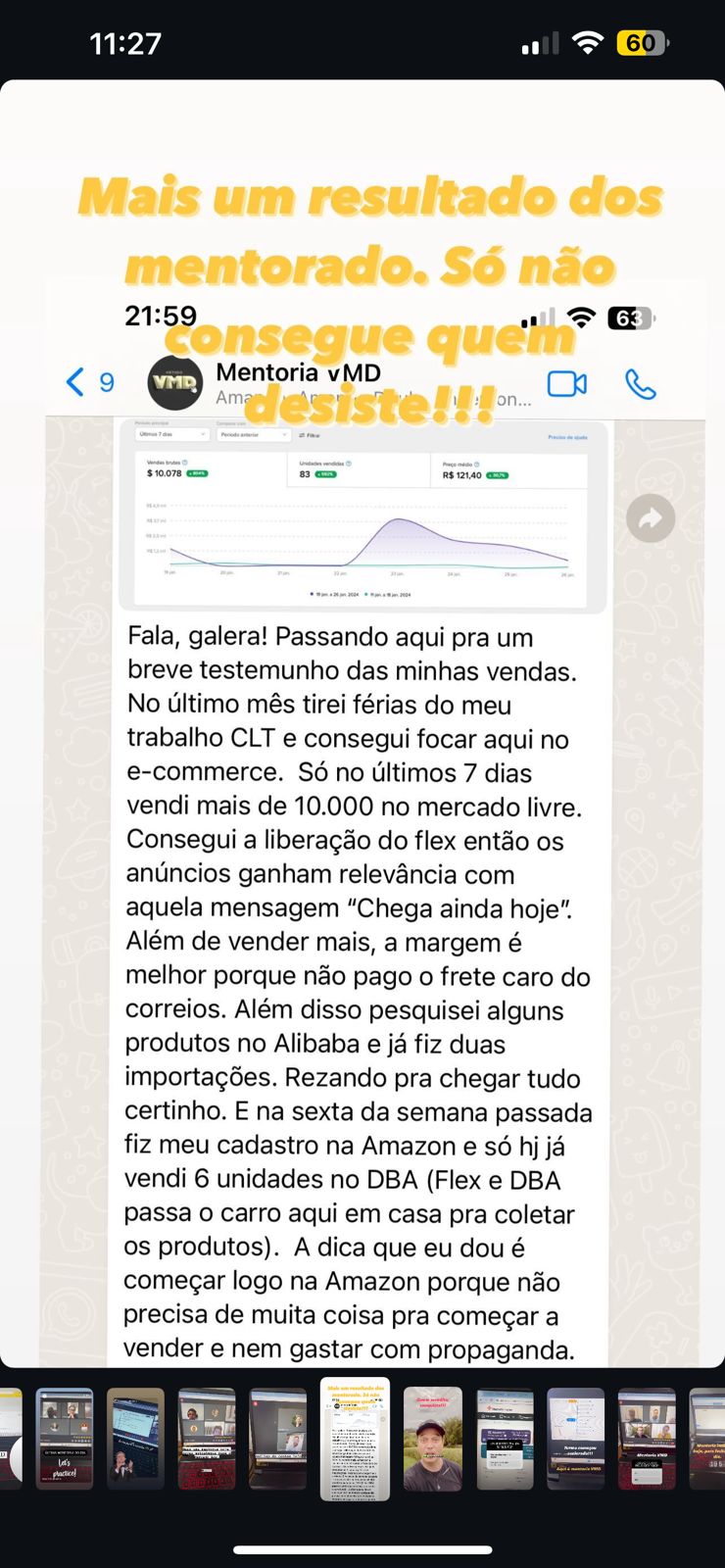Open the thumbnail of man in suit below laptop
This screenshot has height=1568, width=725.
pos(135,1438)
